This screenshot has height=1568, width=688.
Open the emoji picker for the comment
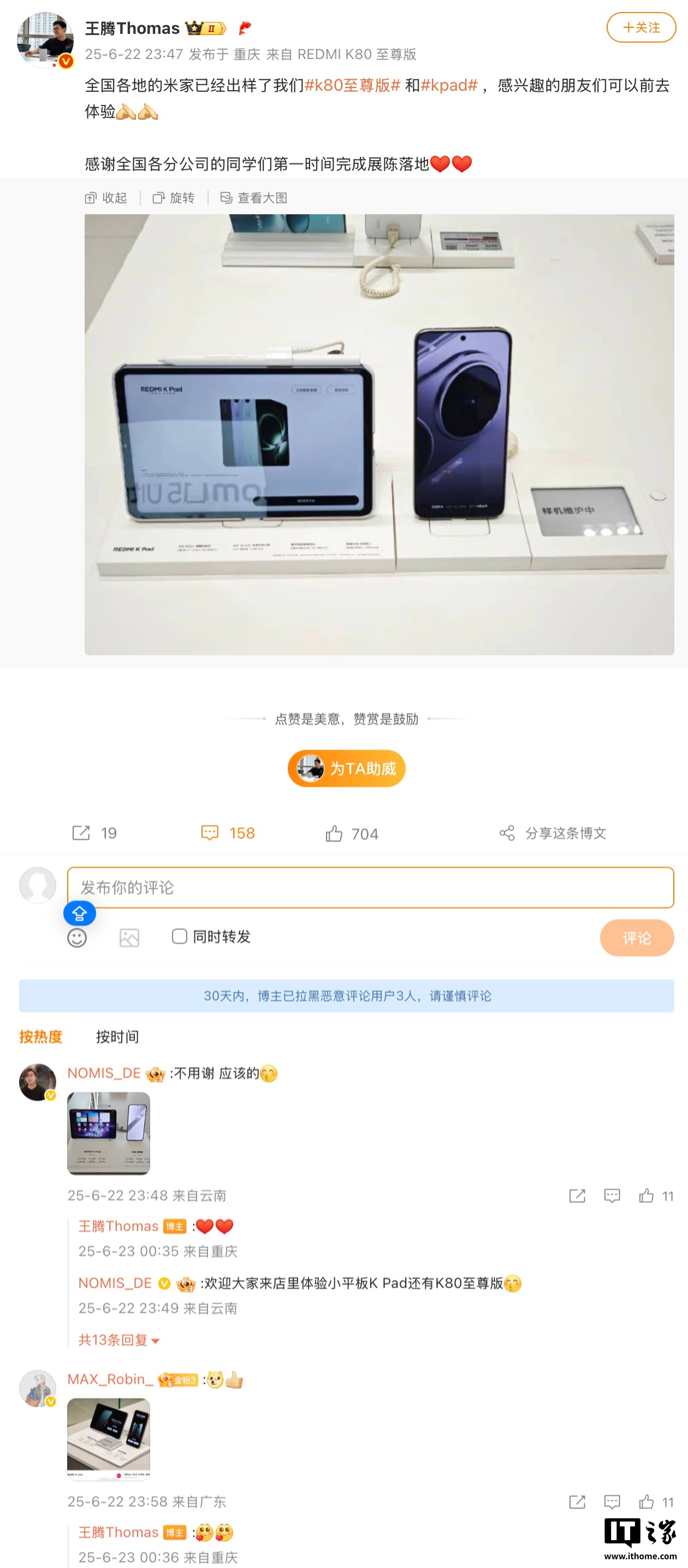pyautogui.click(x=77, y=938)
